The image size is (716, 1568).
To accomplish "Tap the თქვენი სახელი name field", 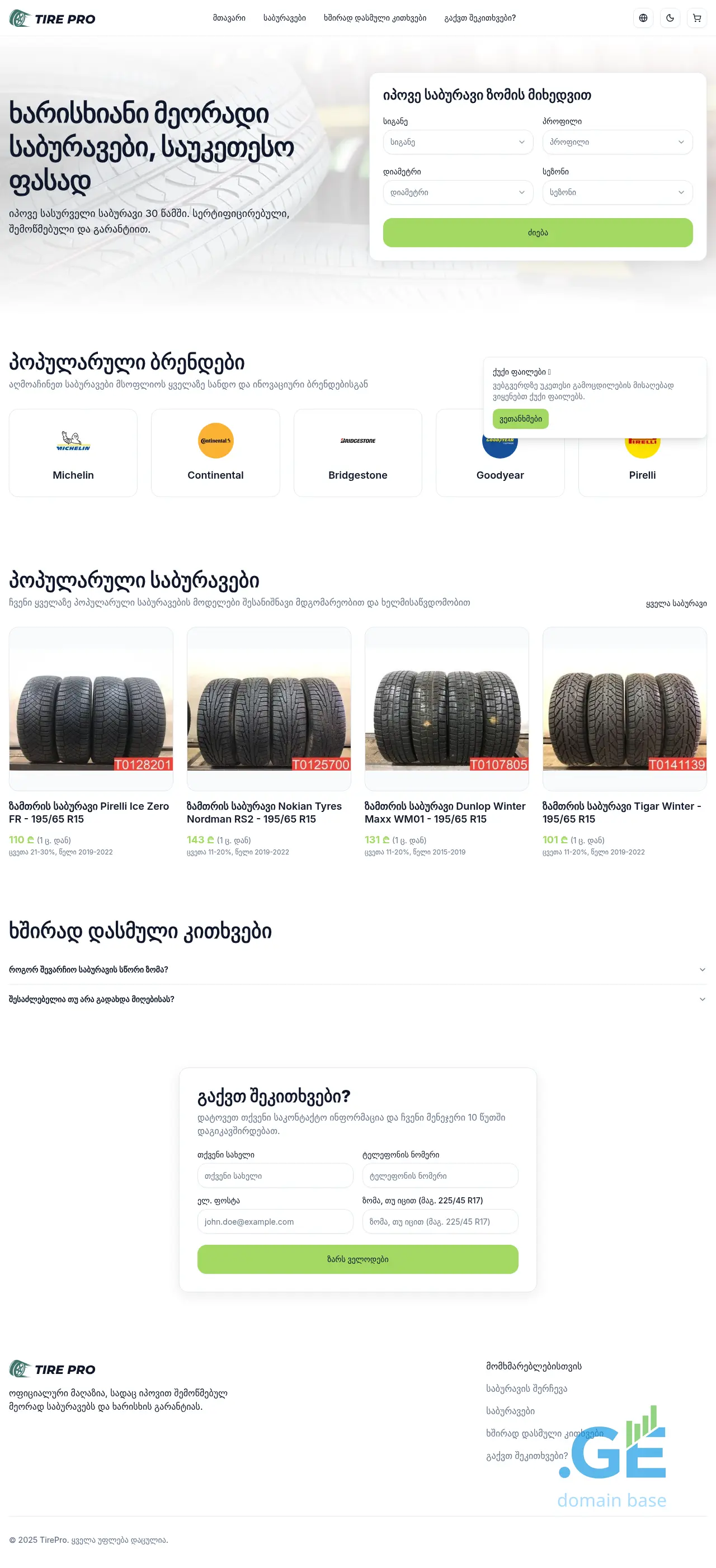I will pyautogui.click(x=275, y=1176).
